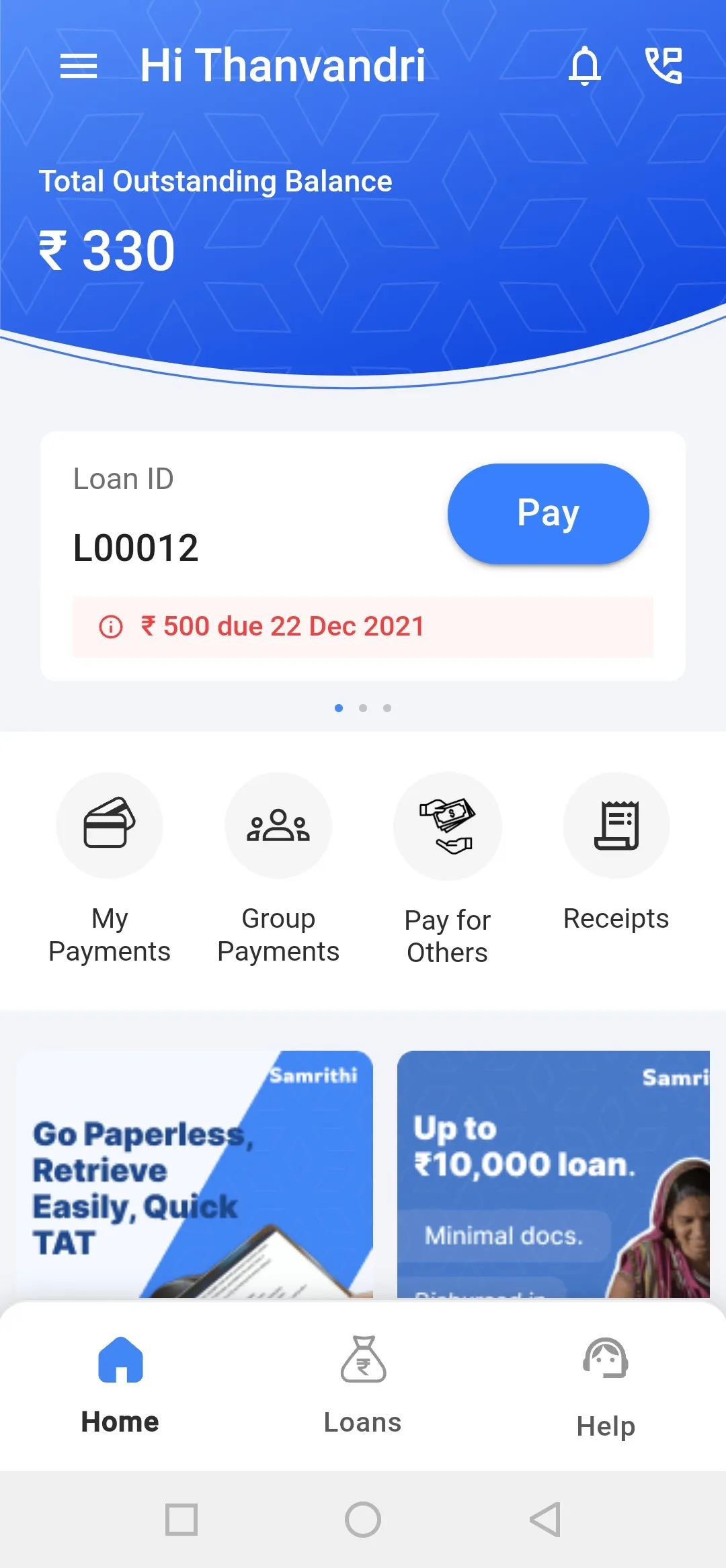Tap the call support icon
This screenshot has width=726, height=1568.
pyautogui.click(x=664, y=65)
